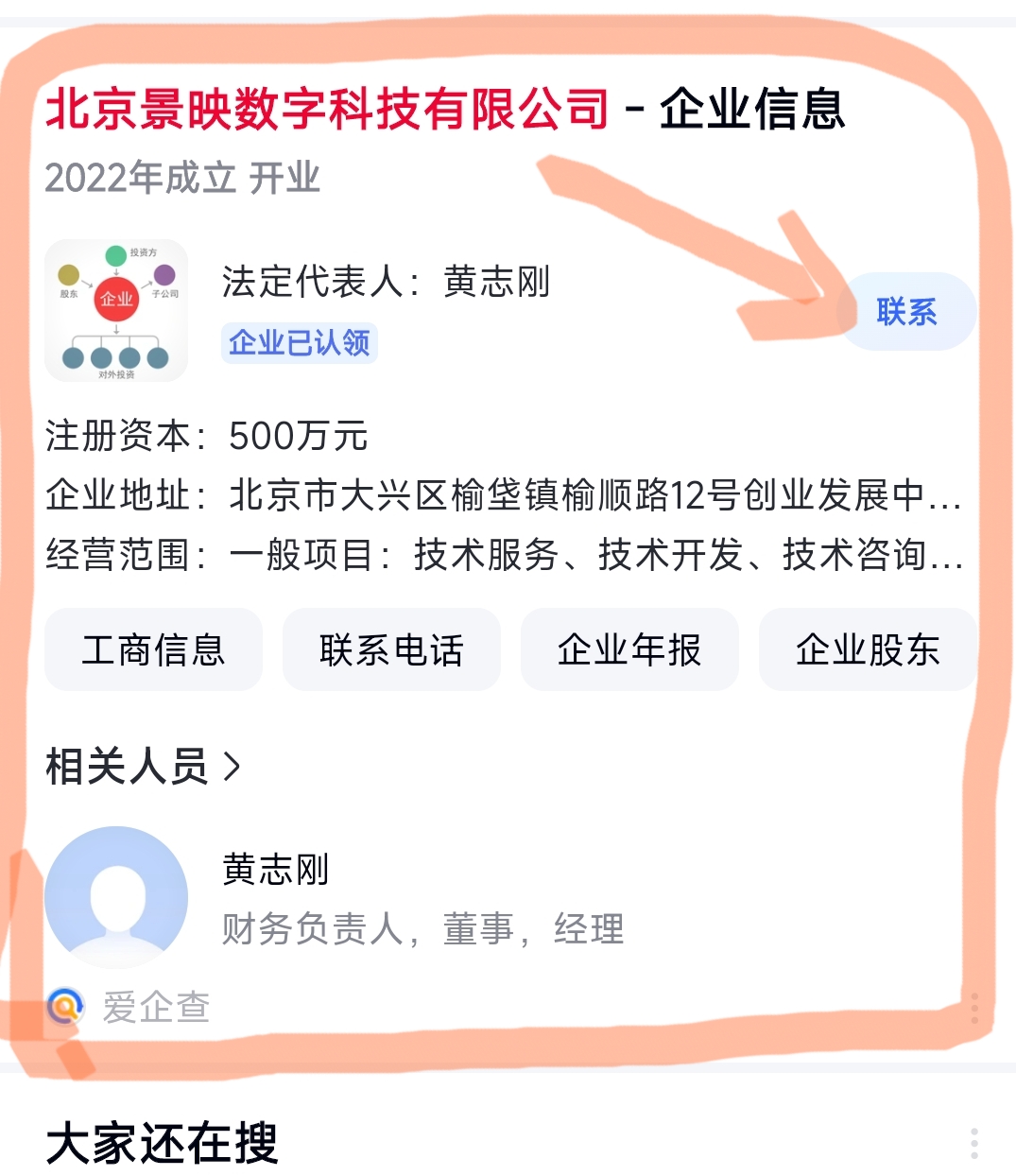Open the options menu beside 大家还在搜
Image resolution: width=1016 pixels, height=1176 pixels.
point(973,1143)
